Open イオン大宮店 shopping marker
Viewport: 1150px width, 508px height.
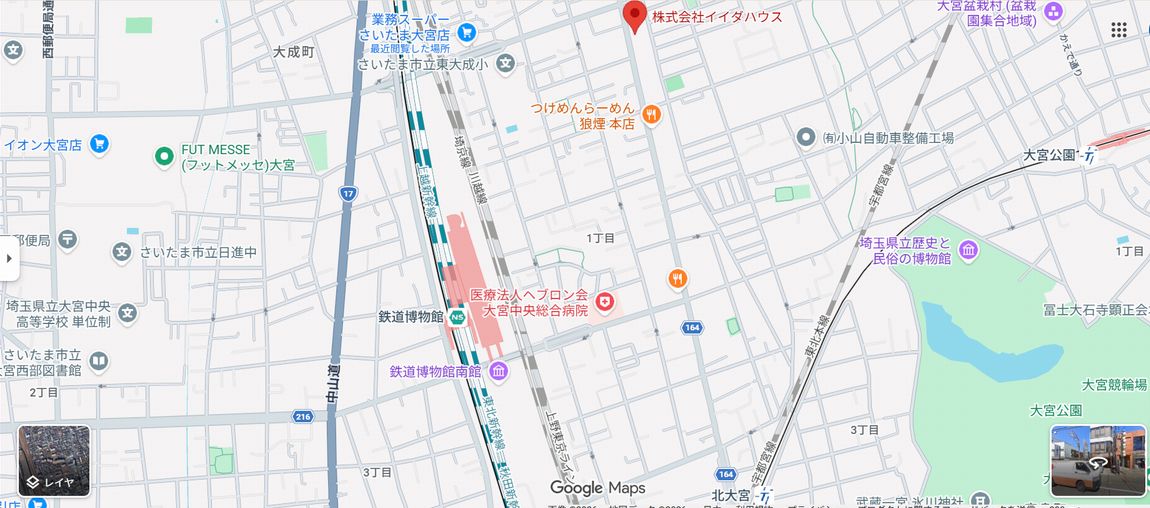[x=98, y=145]
